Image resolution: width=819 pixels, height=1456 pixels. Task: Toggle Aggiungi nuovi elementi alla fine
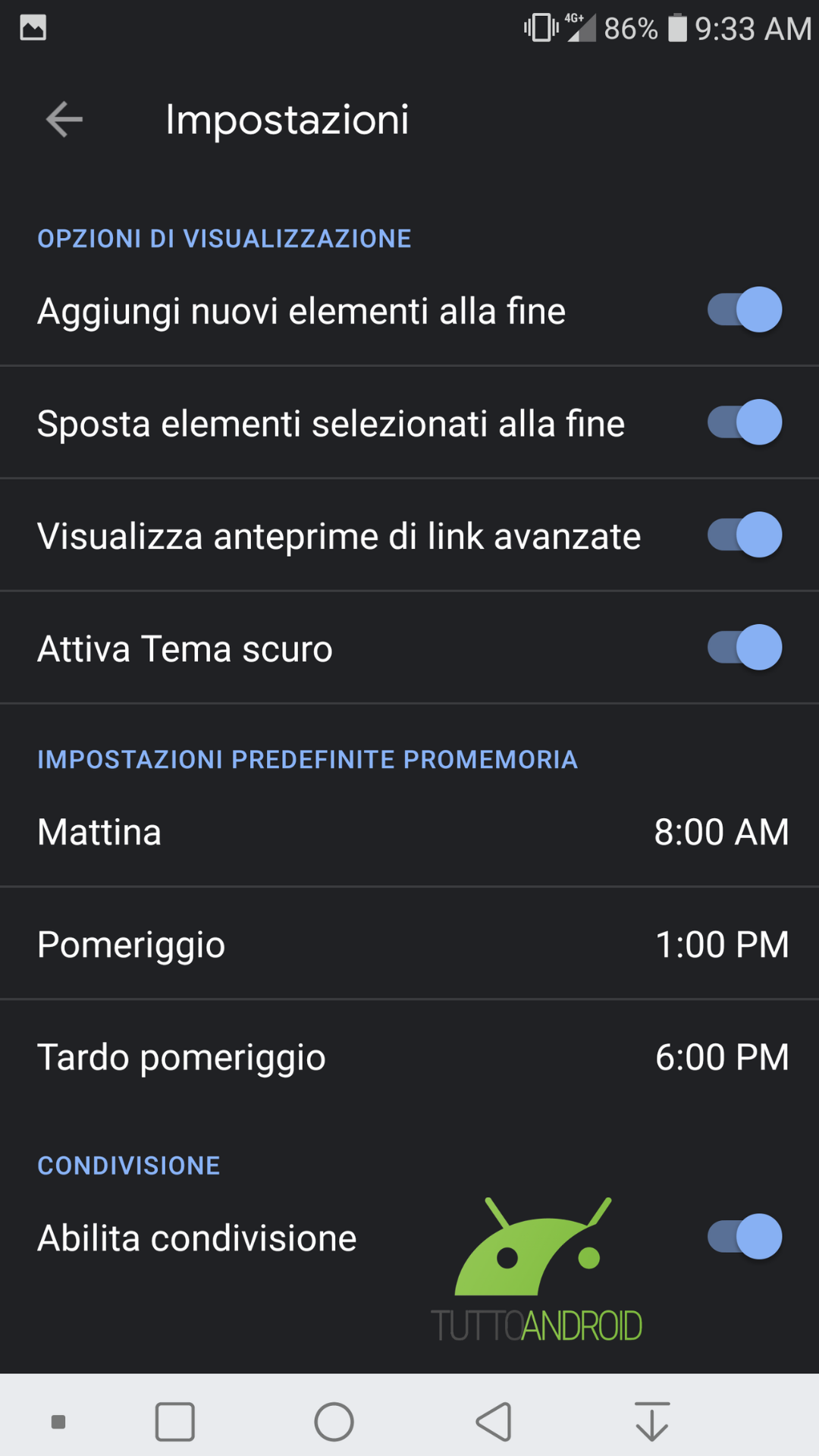[x=745, y=310]
